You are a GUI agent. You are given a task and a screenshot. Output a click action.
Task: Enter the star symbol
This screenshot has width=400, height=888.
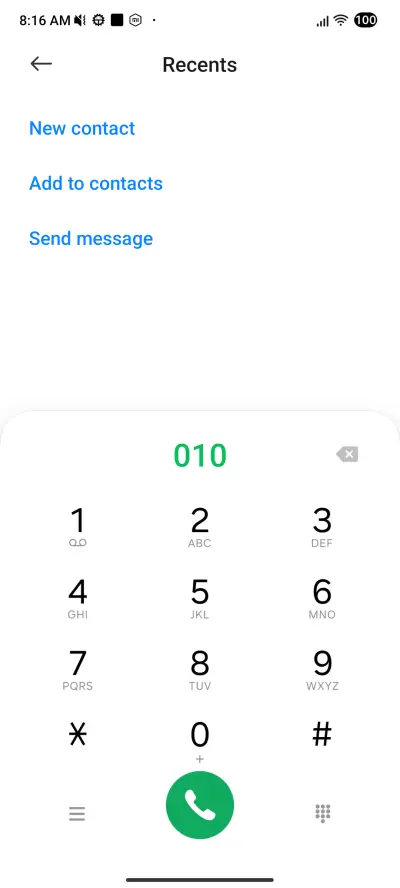[78, 735]
